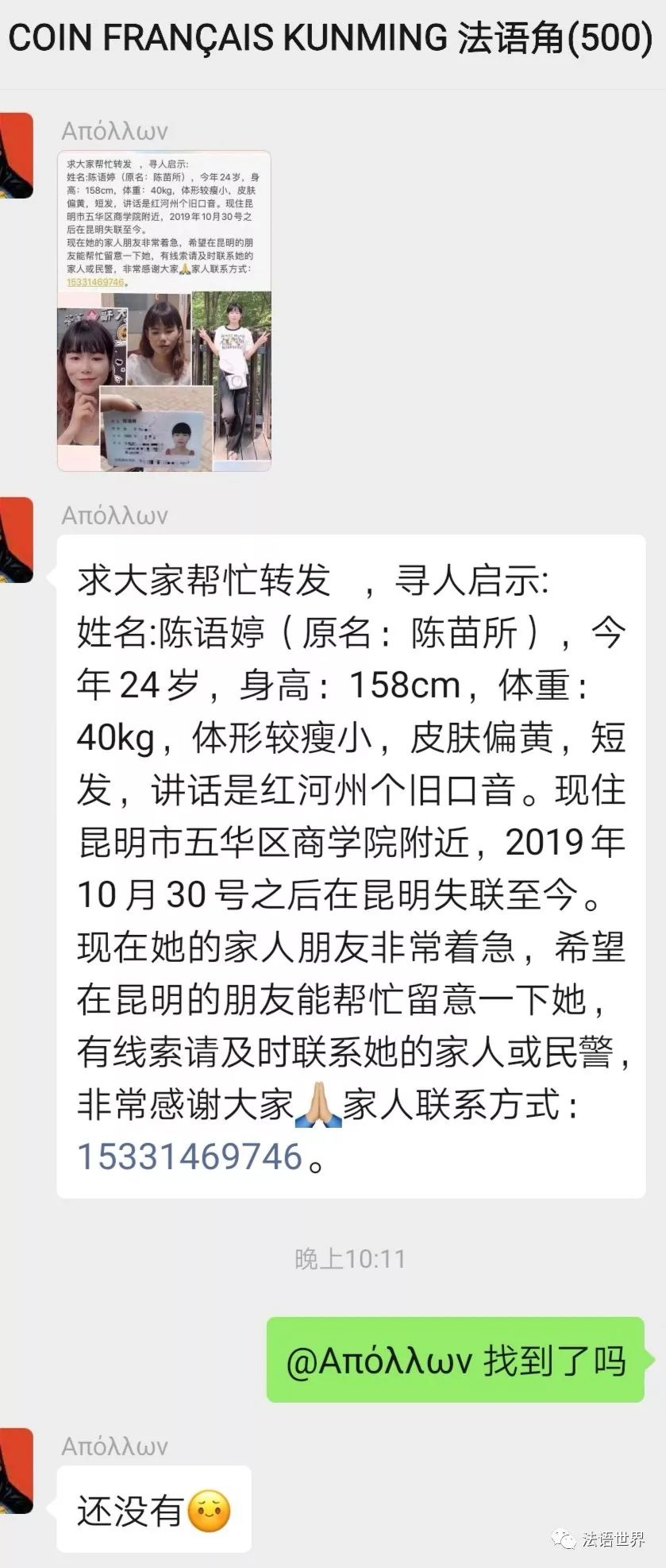Open the missing-person image message
The height and width of the screenshot is (1568, 666).
click(x=164, y=311)
